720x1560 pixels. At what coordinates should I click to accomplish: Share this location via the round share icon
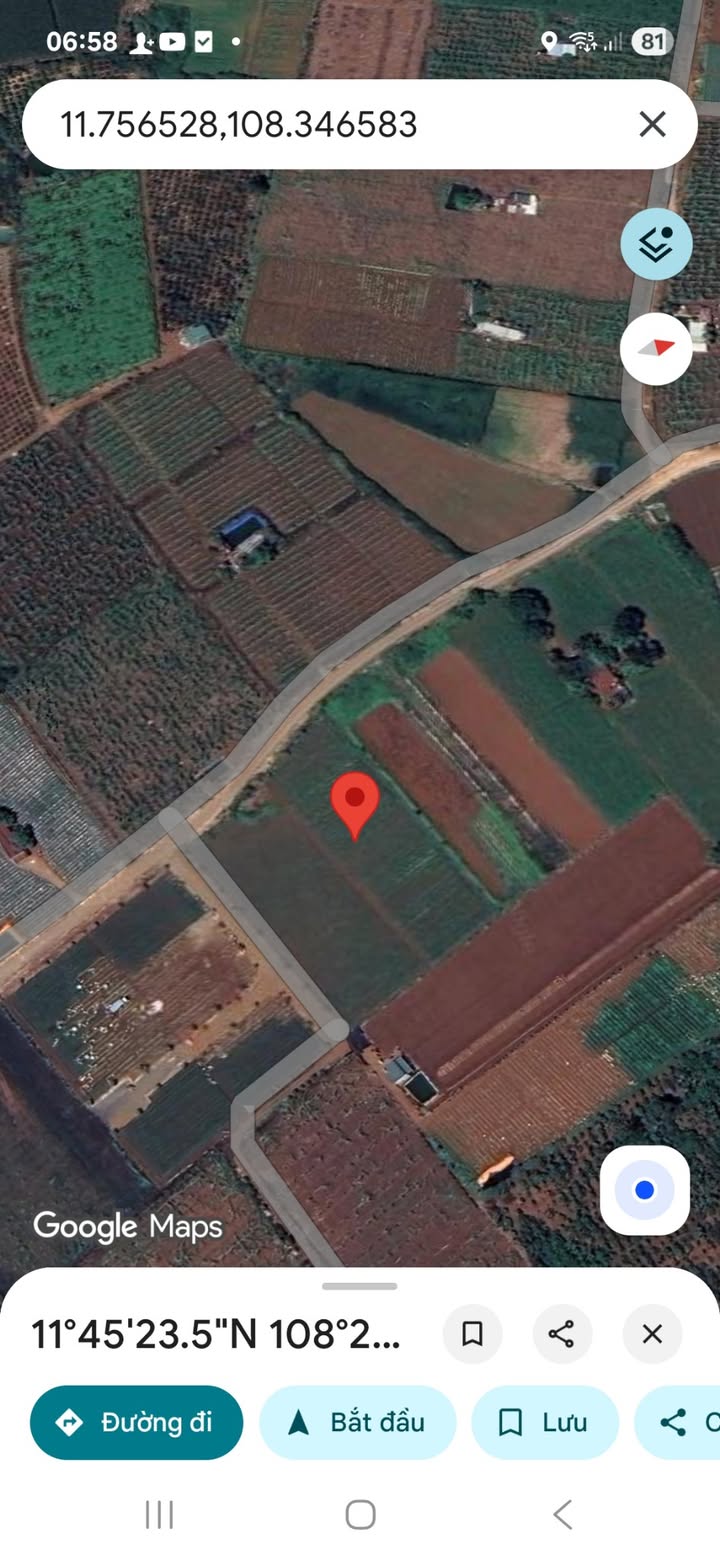562,1334
